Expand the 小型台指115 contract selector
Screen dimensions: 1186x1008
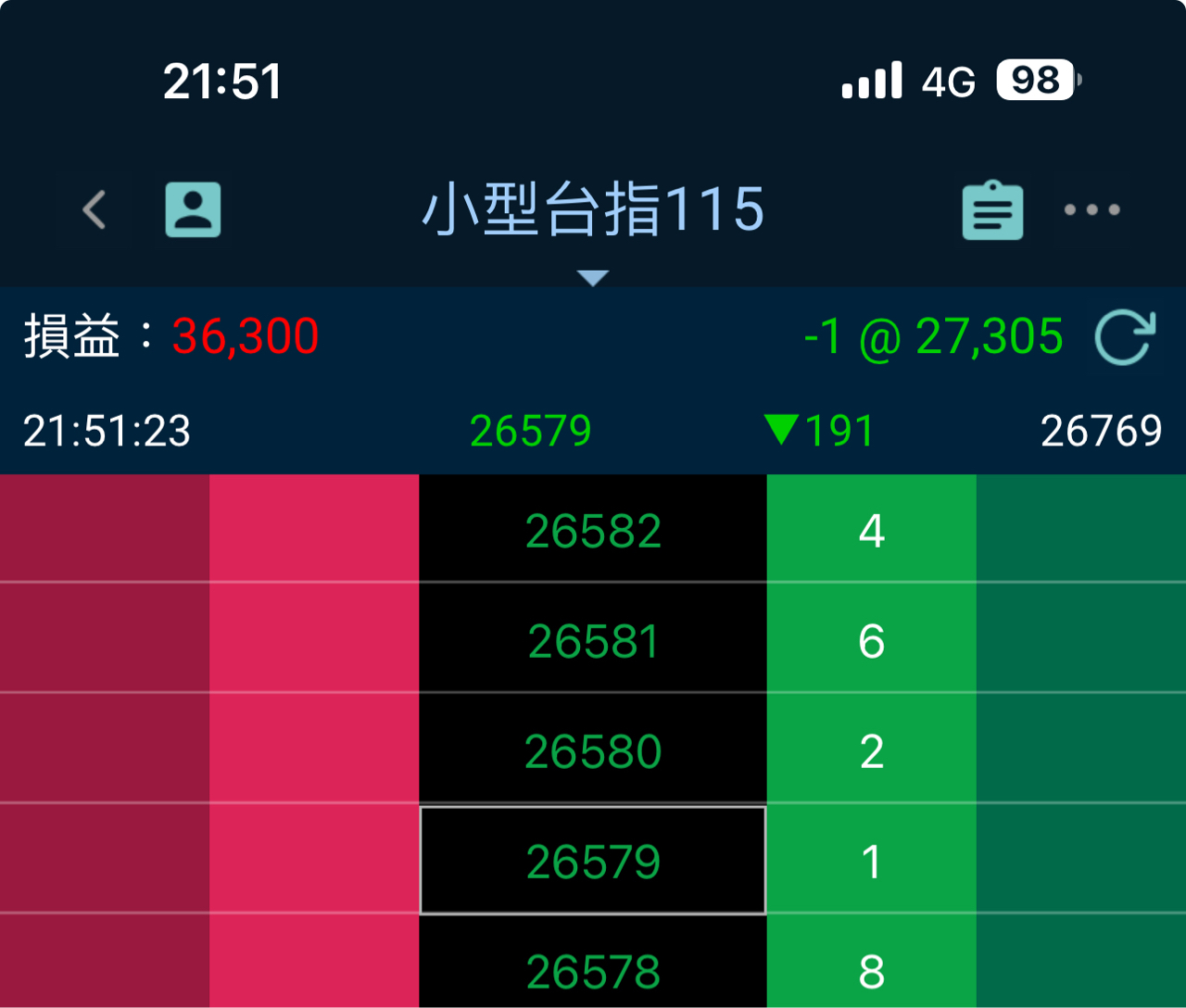tap(593, 209)
